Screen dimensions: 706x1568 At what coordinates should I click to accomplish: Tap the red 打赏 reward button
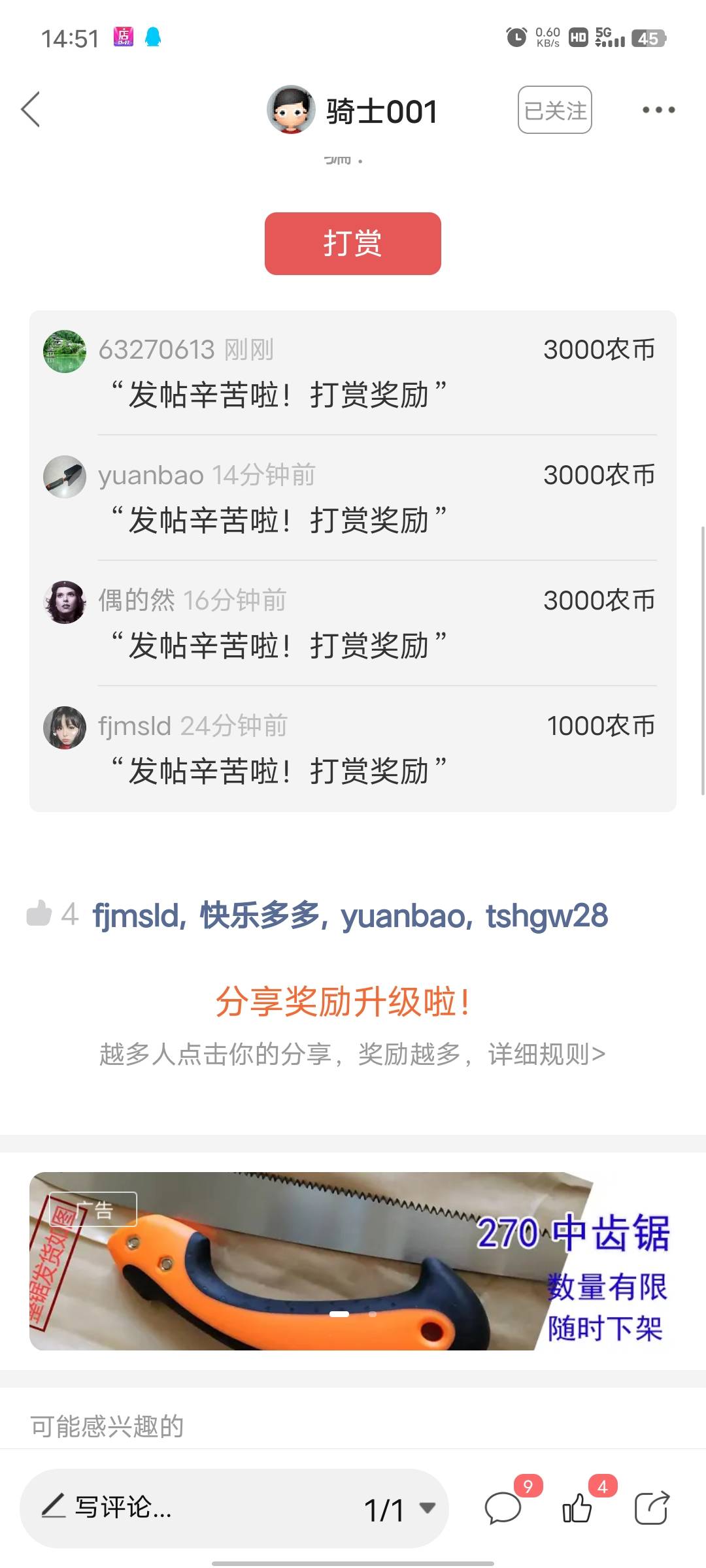coord(353,244)
